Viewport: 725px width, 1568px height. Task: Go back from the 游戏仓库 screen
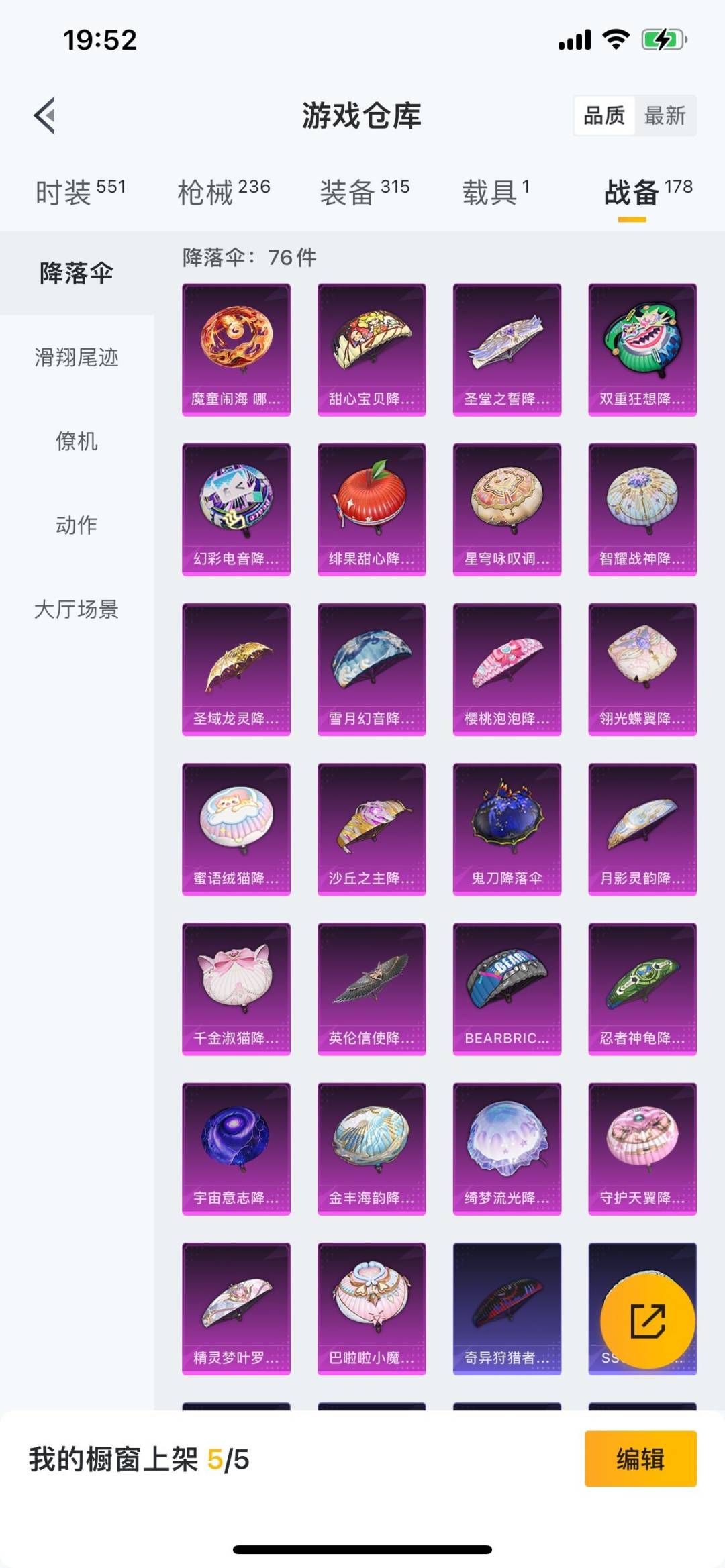44,115
